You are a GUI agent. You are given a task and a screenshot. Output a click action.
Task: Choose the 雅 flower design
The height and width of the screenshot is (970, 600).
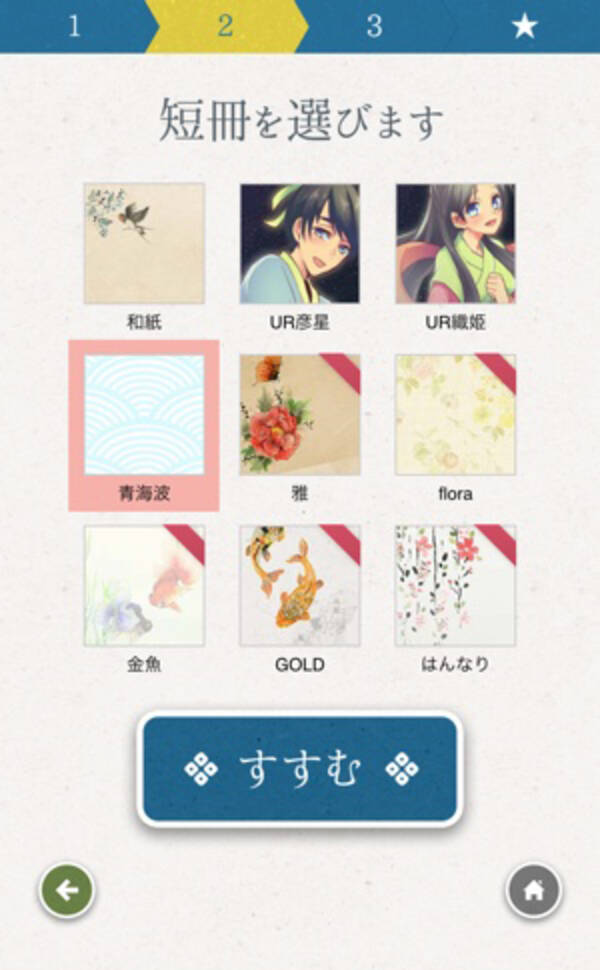[300, 415]
